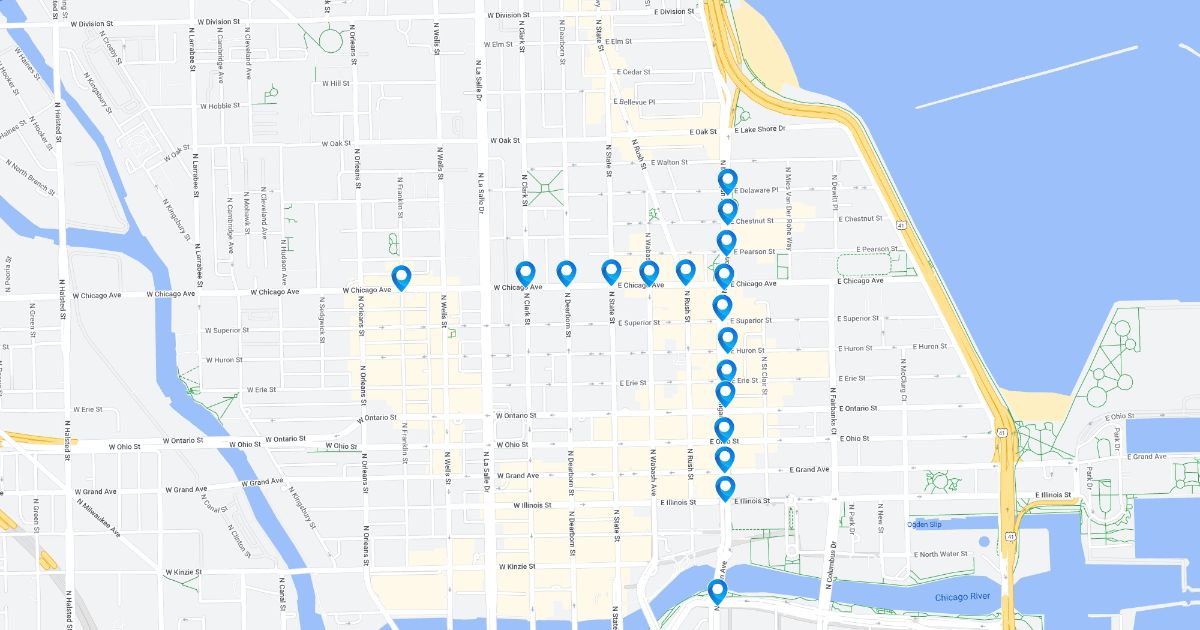Open the pin at E Ohio St

724,428
